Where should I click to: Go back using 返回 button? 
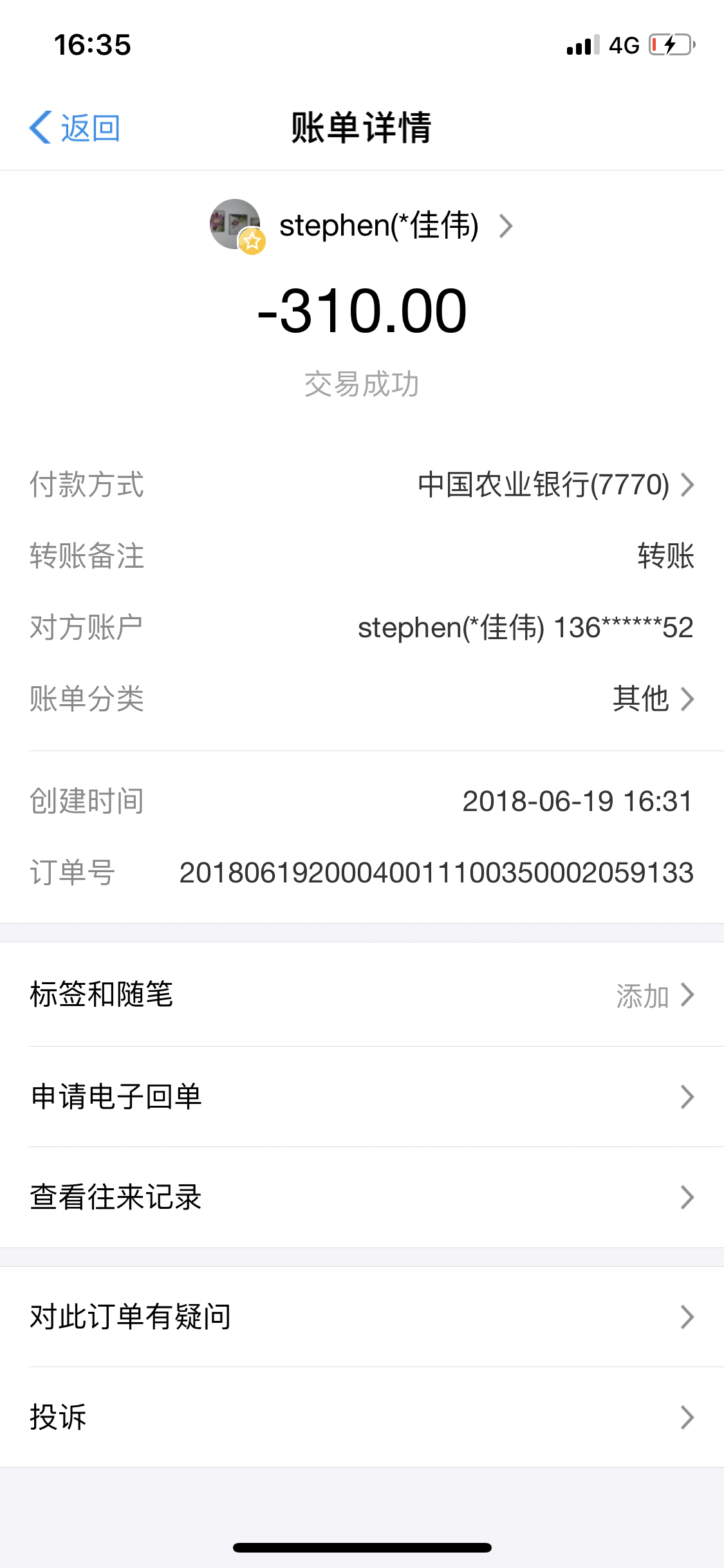coord(75,127)
